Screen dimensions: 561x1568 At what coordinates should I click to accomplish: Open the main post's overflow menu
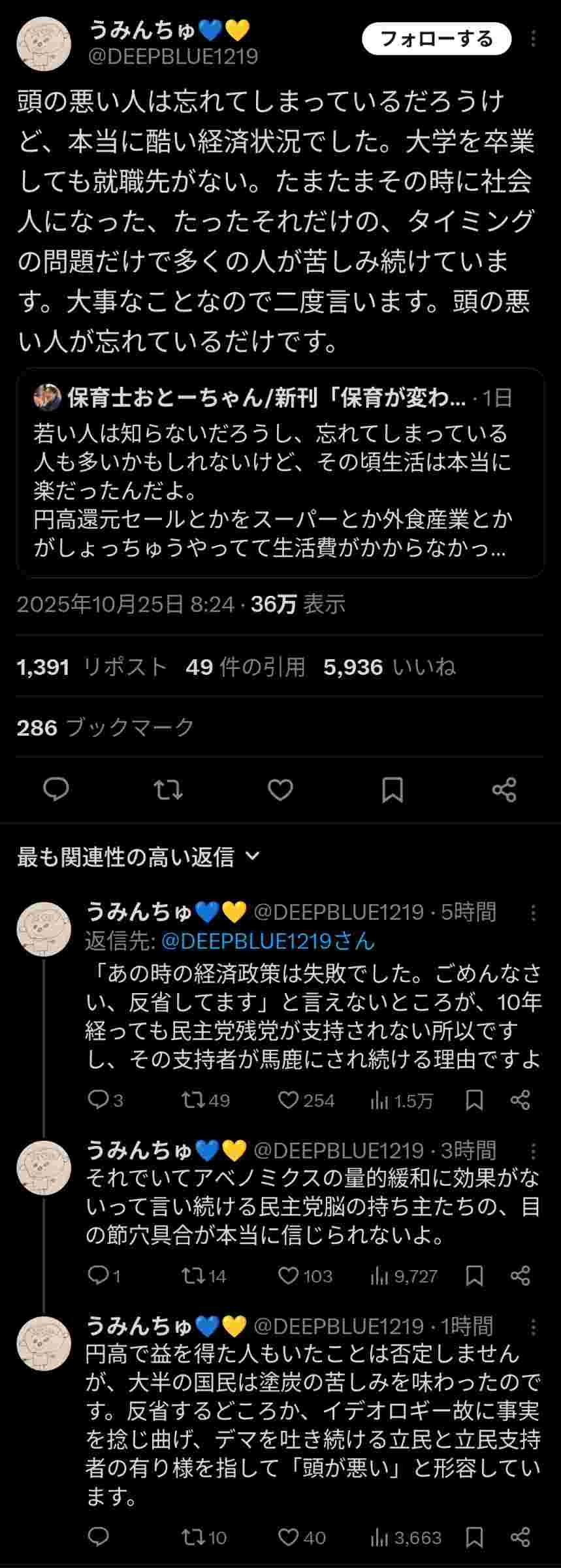(534, 39)
